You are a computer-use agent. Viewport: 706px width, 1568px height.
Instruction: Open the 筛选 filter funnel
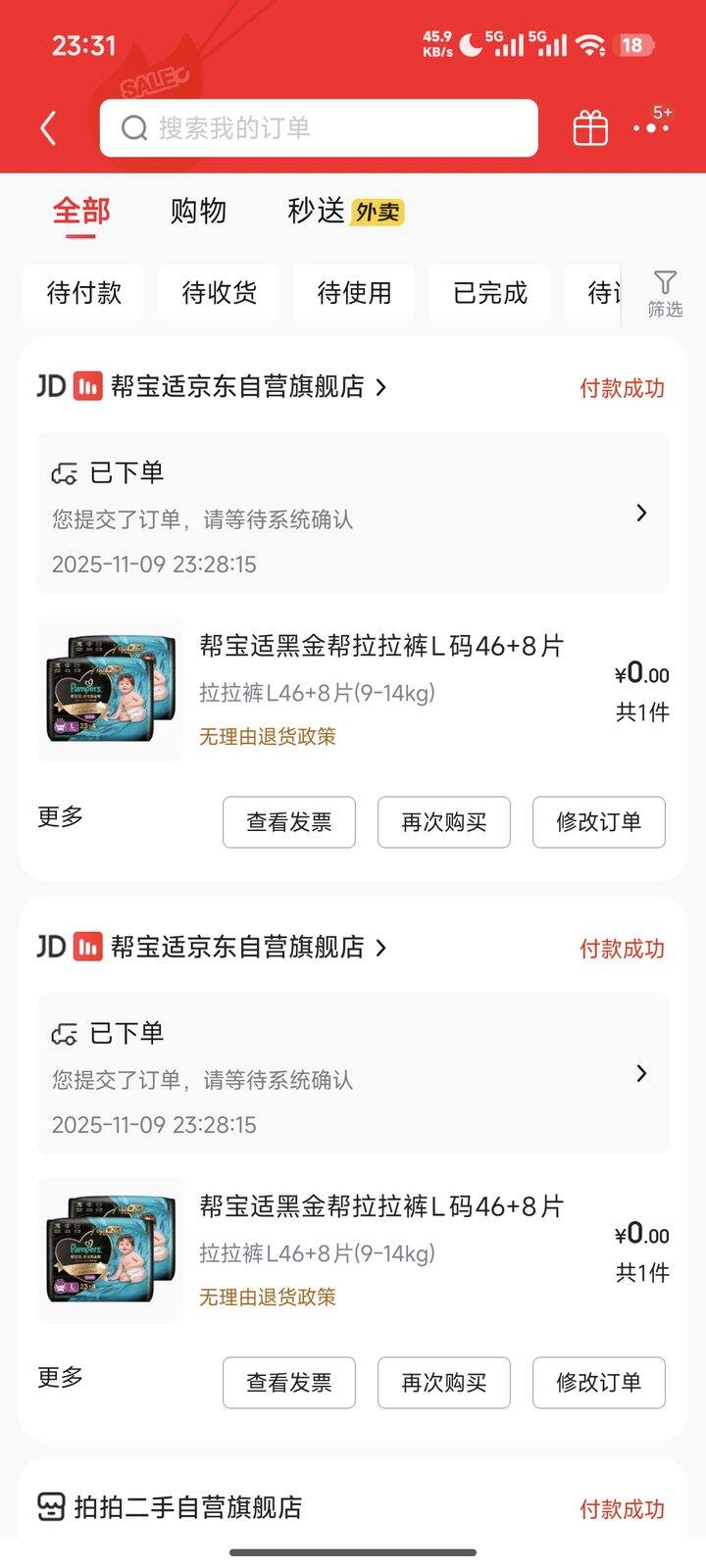pyautogui.click(x=665, y=293)
